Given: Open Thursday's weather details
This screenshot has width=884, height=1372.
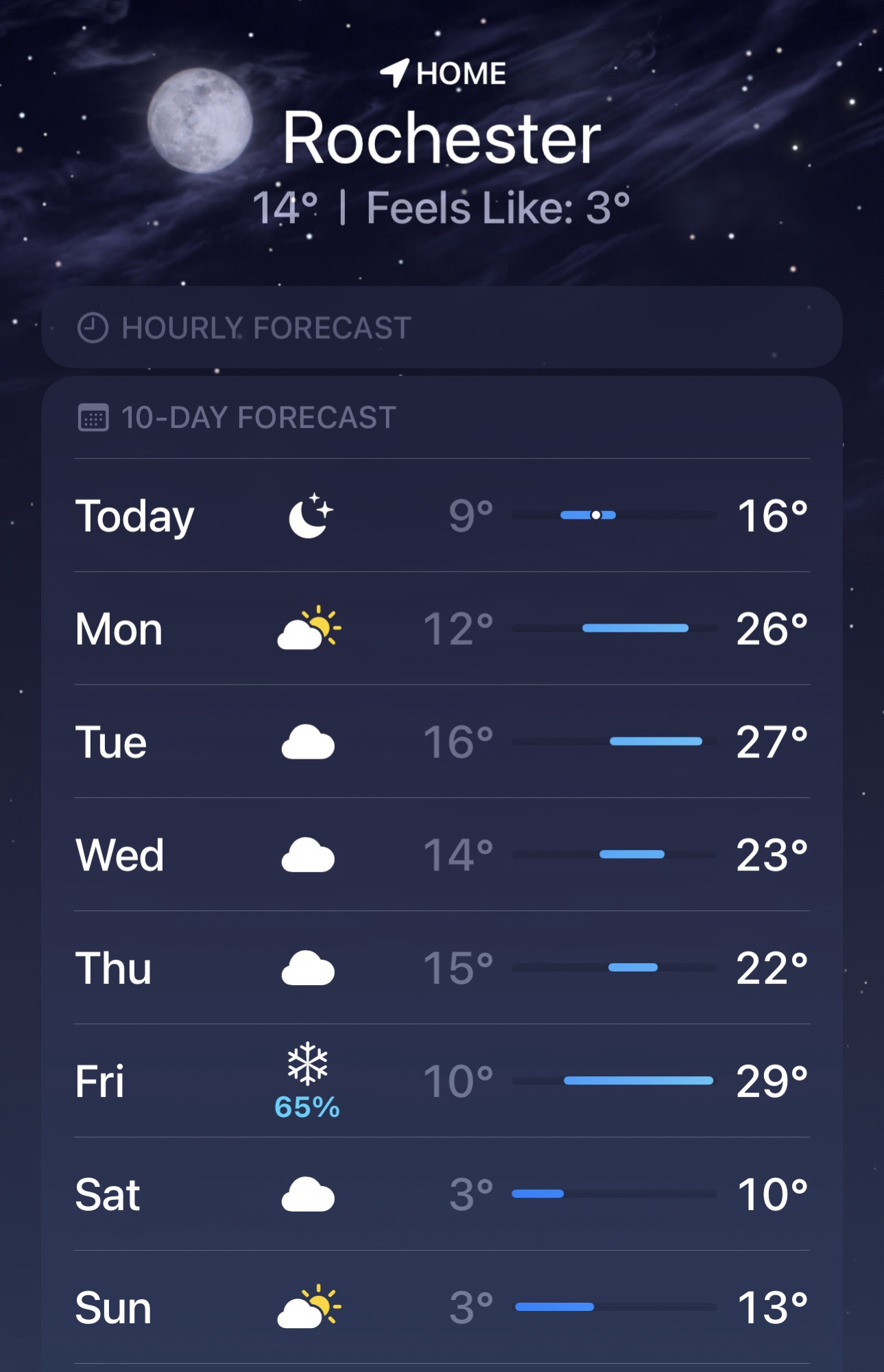Looking at the screenshot, I should point(442,968).
